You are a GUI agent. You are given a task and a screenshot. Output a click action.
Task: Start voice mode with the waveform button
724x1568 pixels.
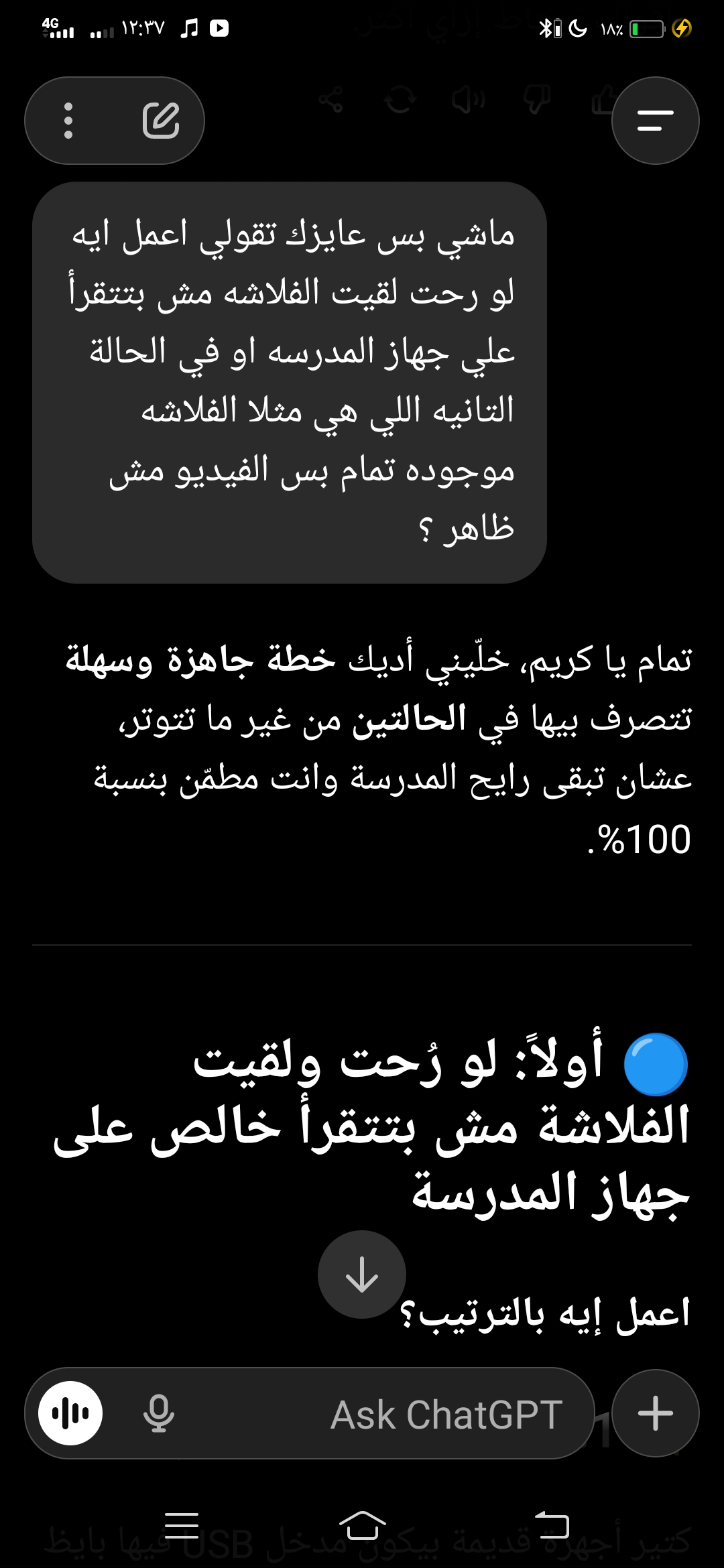click(70, 1413)
